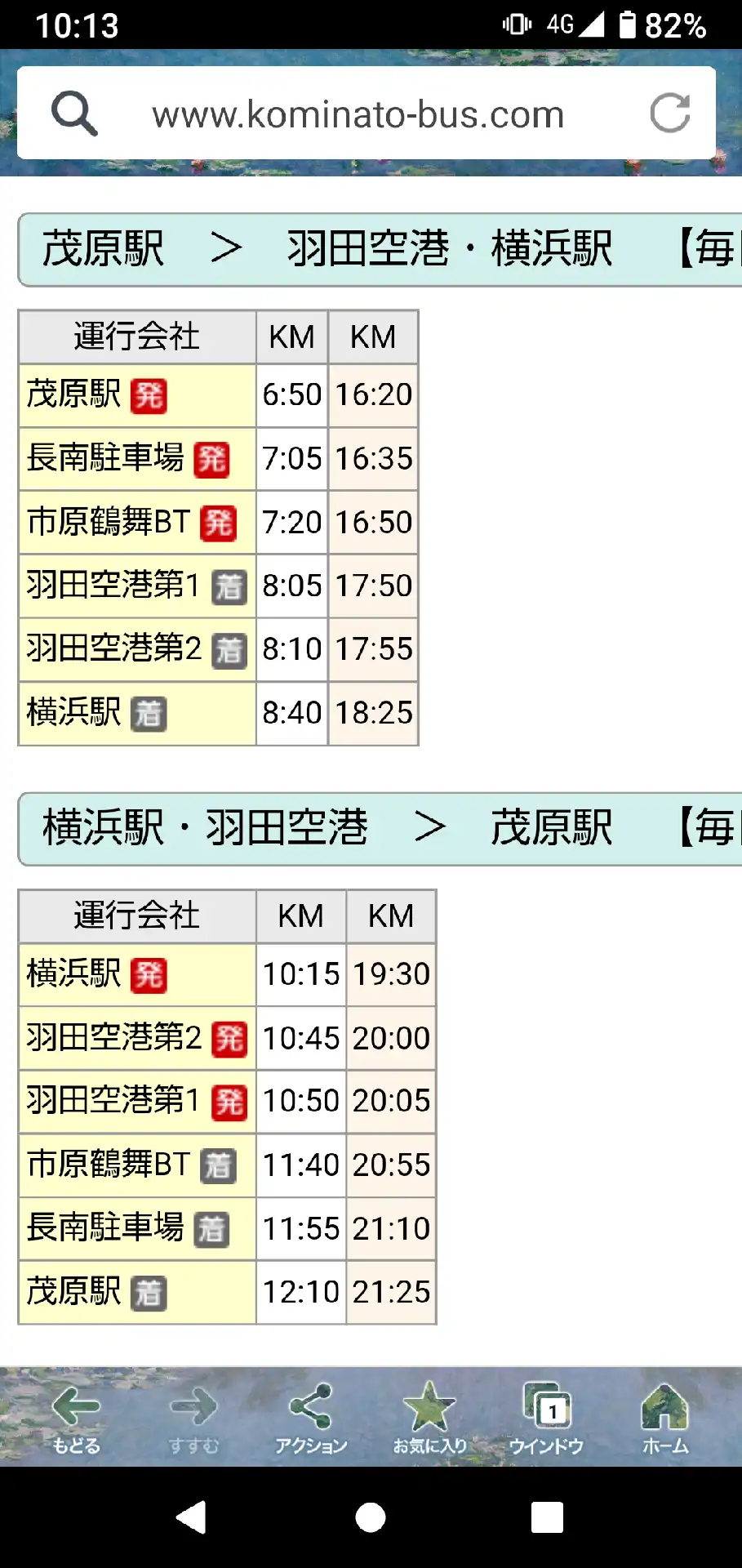
Task: Reload the current page
Action: click(670, 114)
